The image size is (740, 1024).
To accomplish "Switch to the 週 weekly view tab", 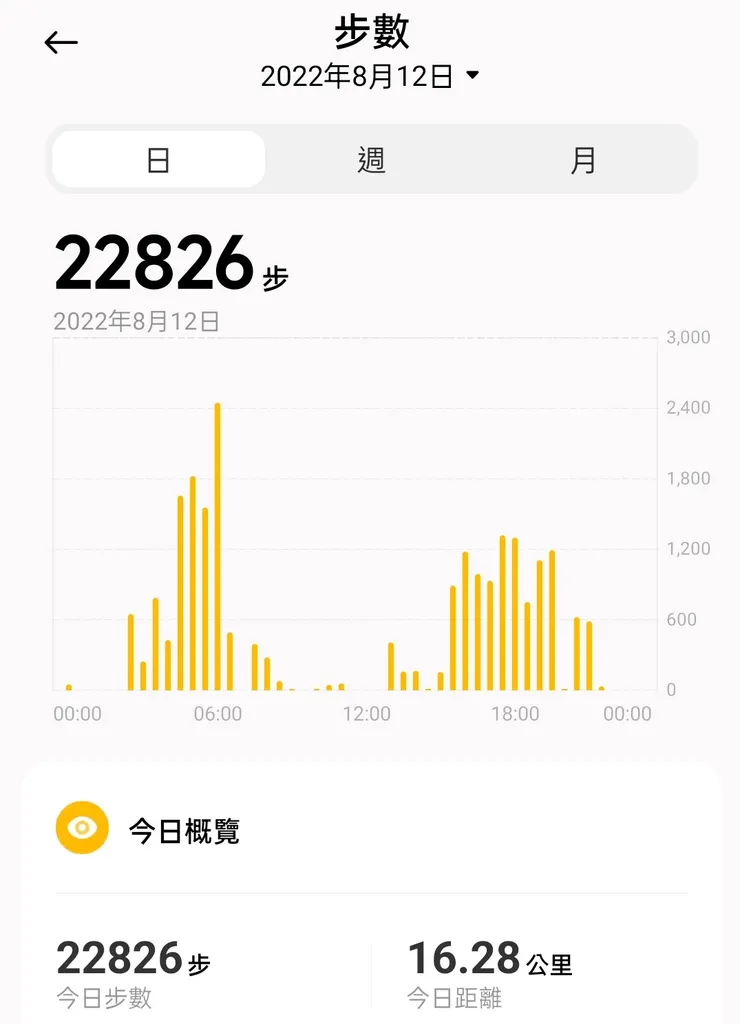I will pos(369,159).
